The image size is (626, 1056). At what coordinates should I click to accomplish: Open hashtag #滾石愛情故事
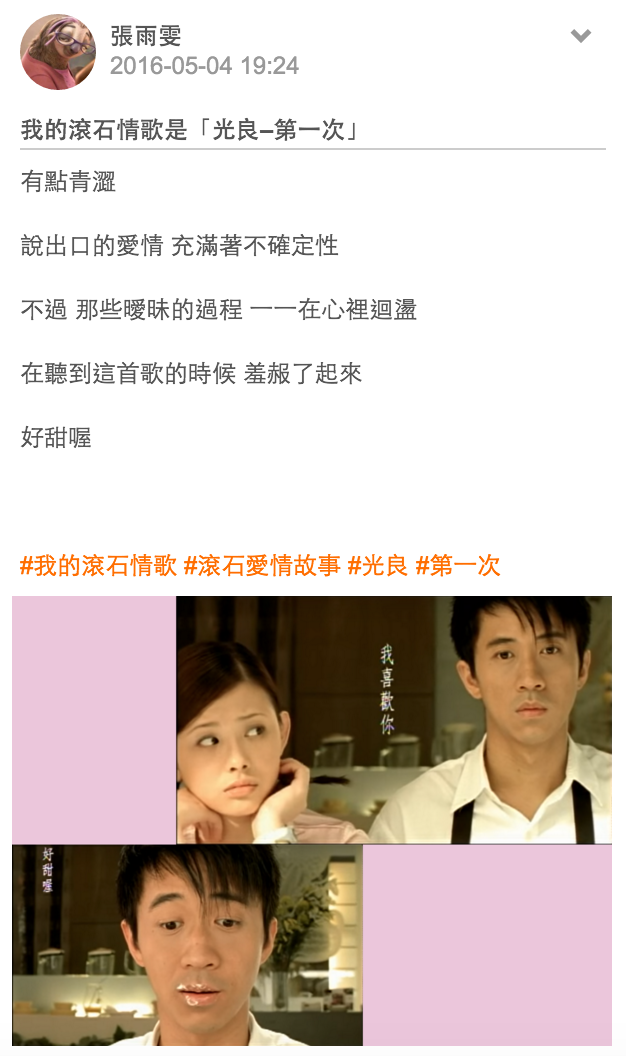[262, 566]
